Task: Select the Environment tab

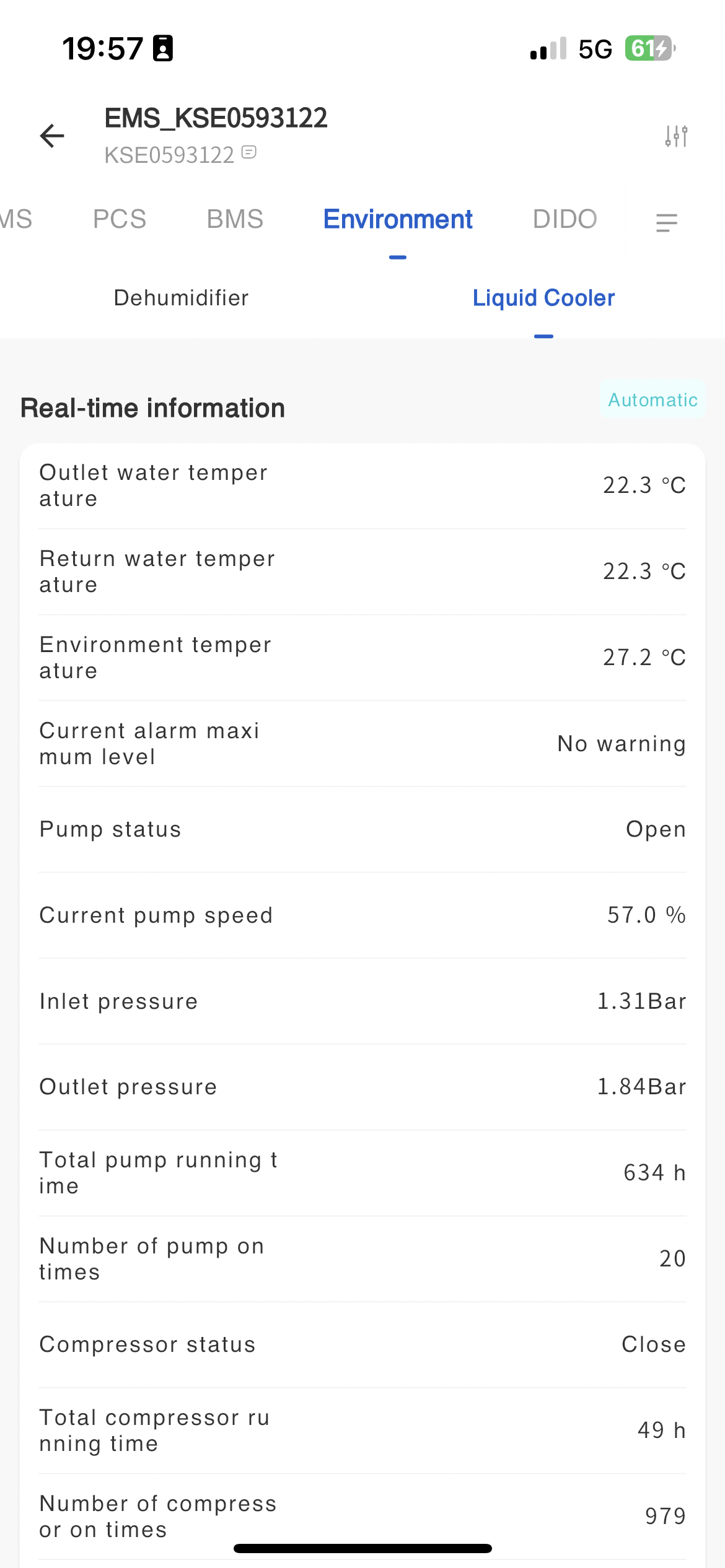Action: point(397,219)
